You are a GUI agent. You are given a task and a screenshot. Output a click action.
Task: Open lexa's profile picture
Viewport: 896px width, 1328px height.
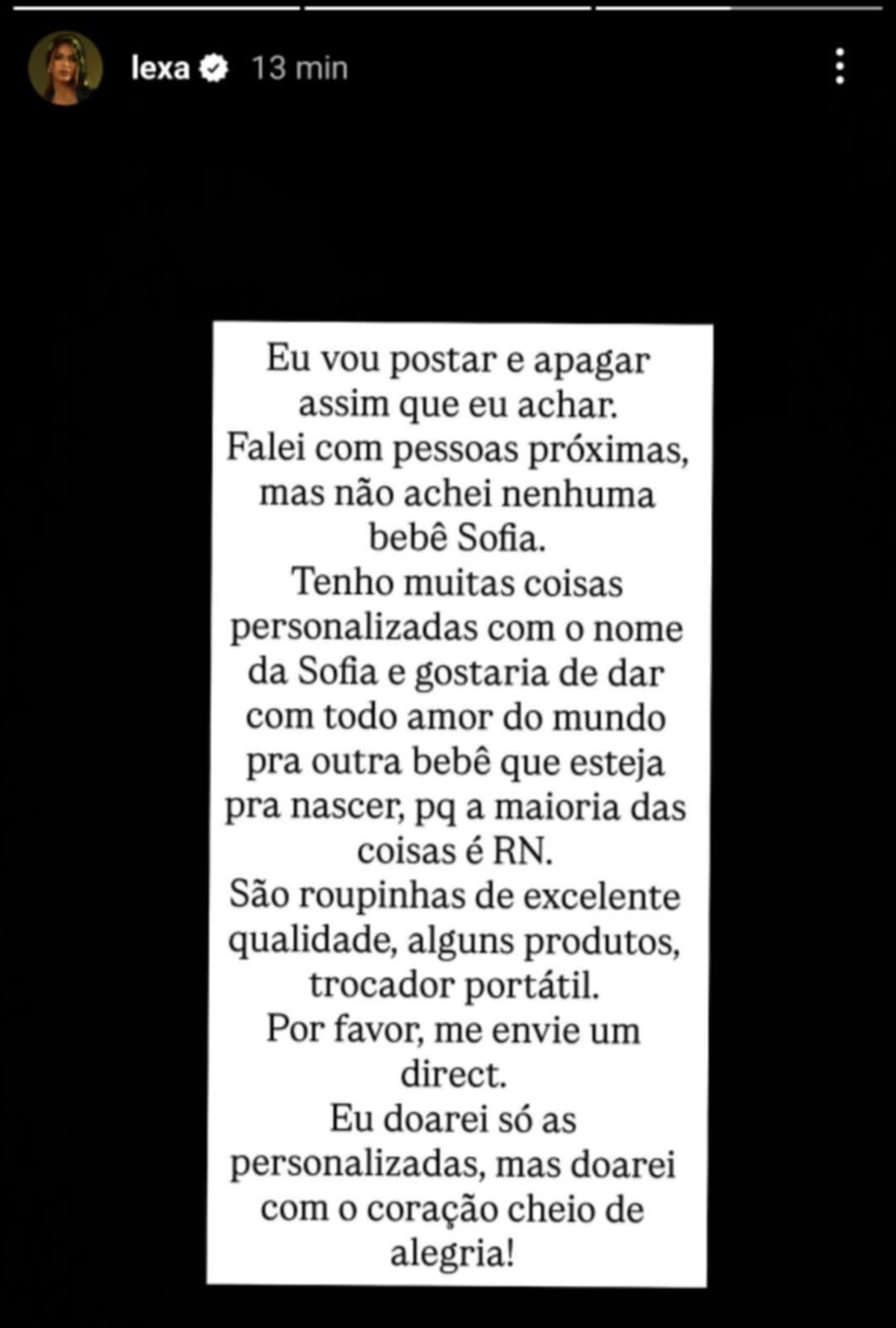click(65, 68)
